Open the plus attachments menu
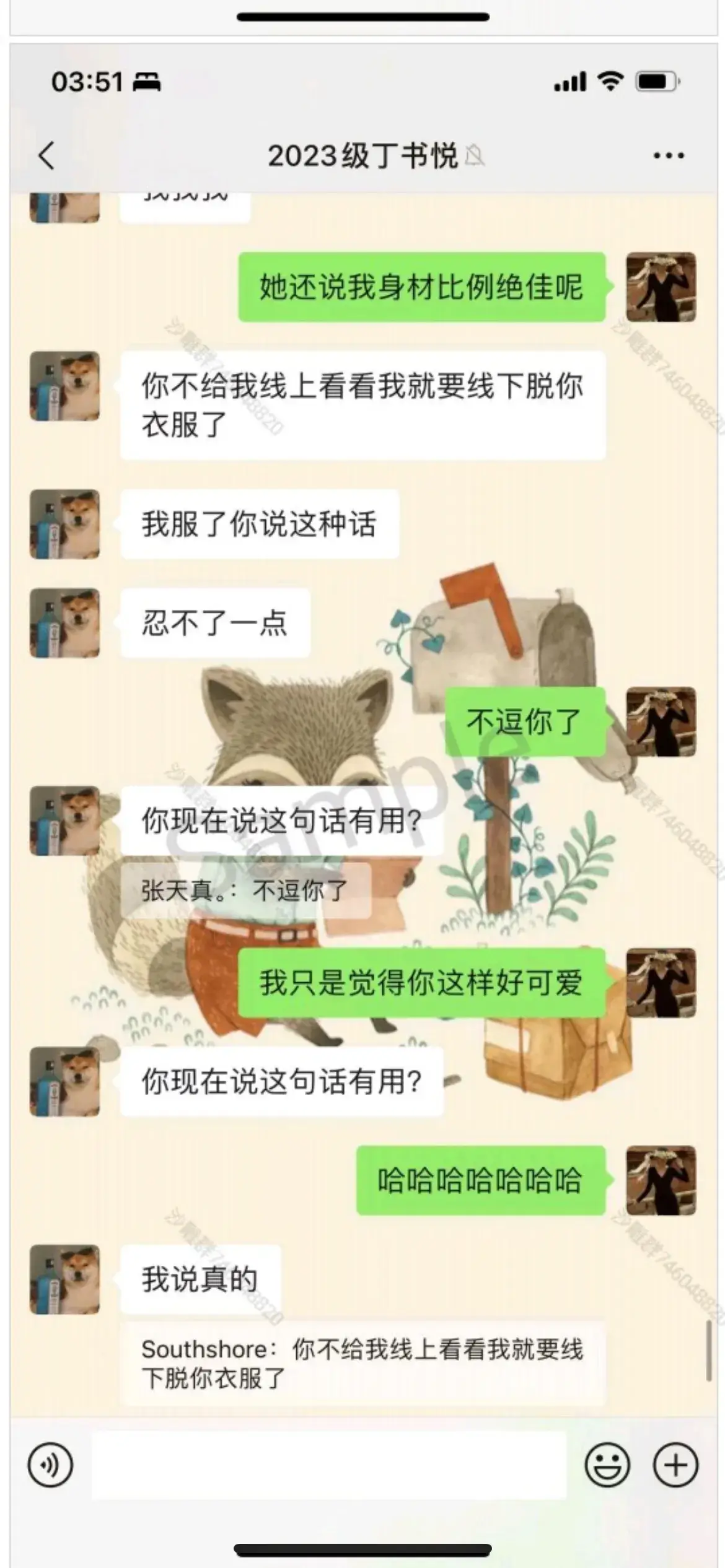 [x=675, y=1465]
